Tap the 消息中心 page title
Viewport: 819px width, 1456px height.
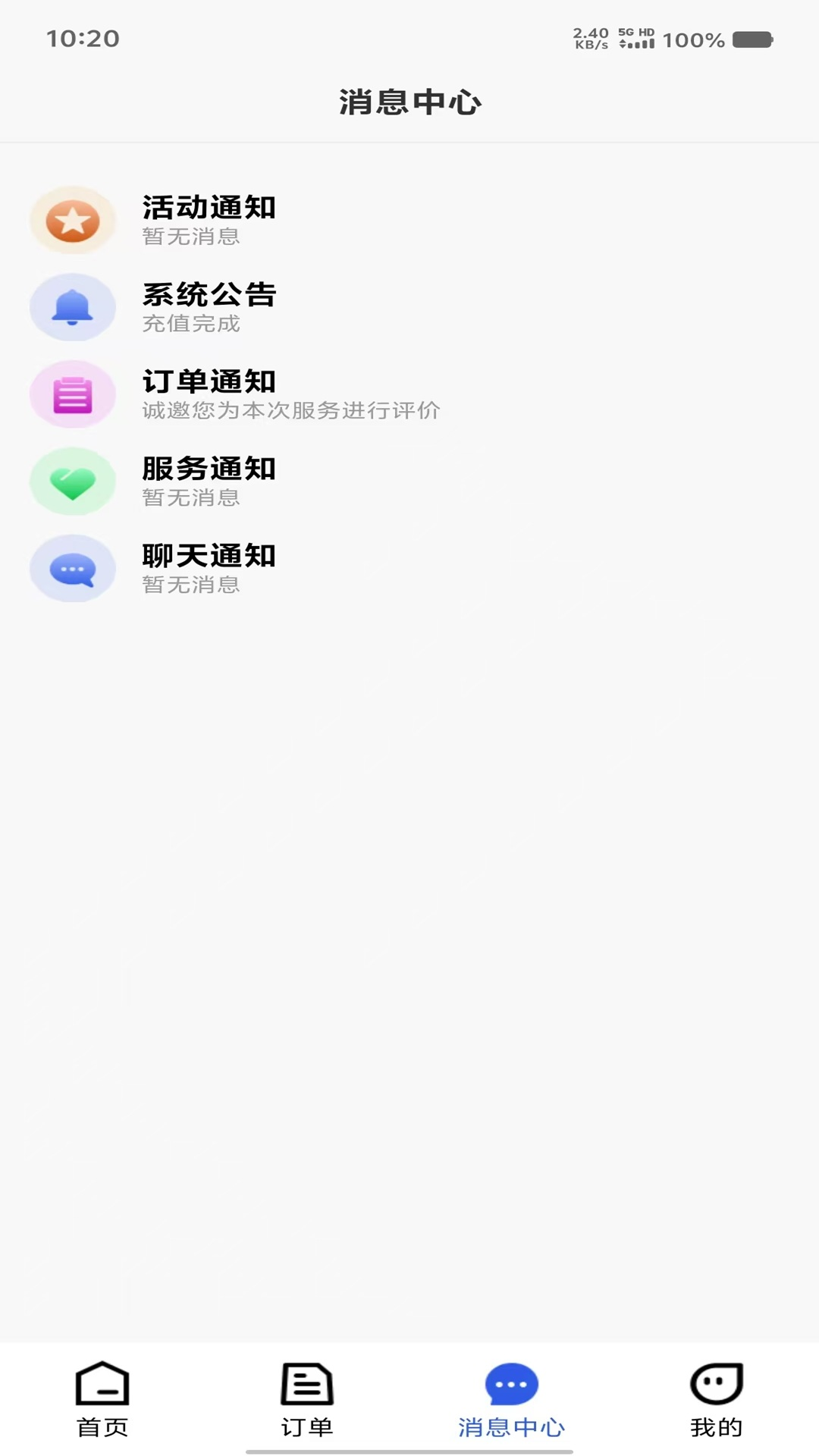[409, 102]
